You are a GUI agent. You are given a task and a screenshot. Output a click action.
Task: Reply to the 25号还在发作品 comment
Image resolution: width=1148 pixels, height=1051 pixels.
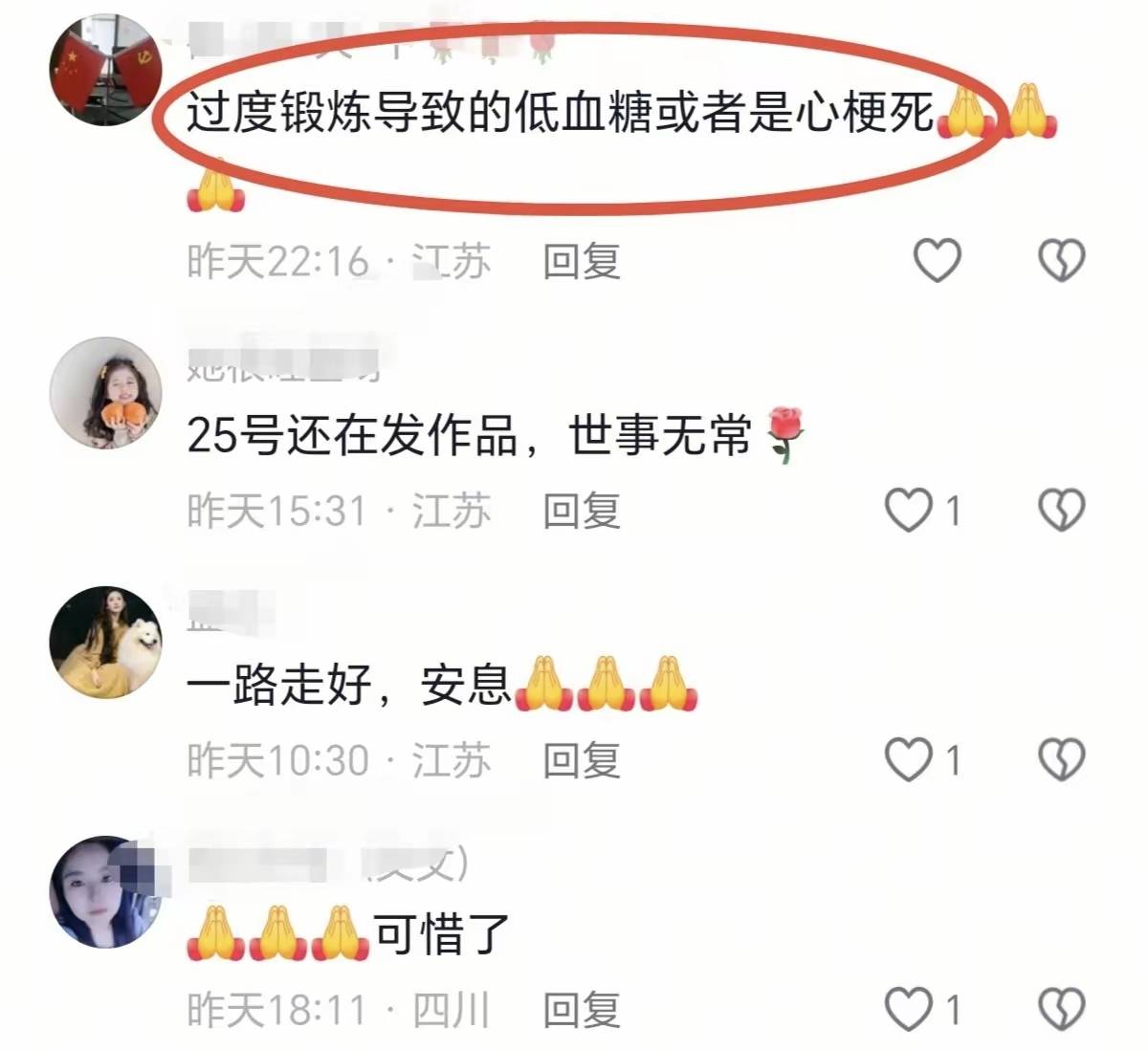(582, 511)
